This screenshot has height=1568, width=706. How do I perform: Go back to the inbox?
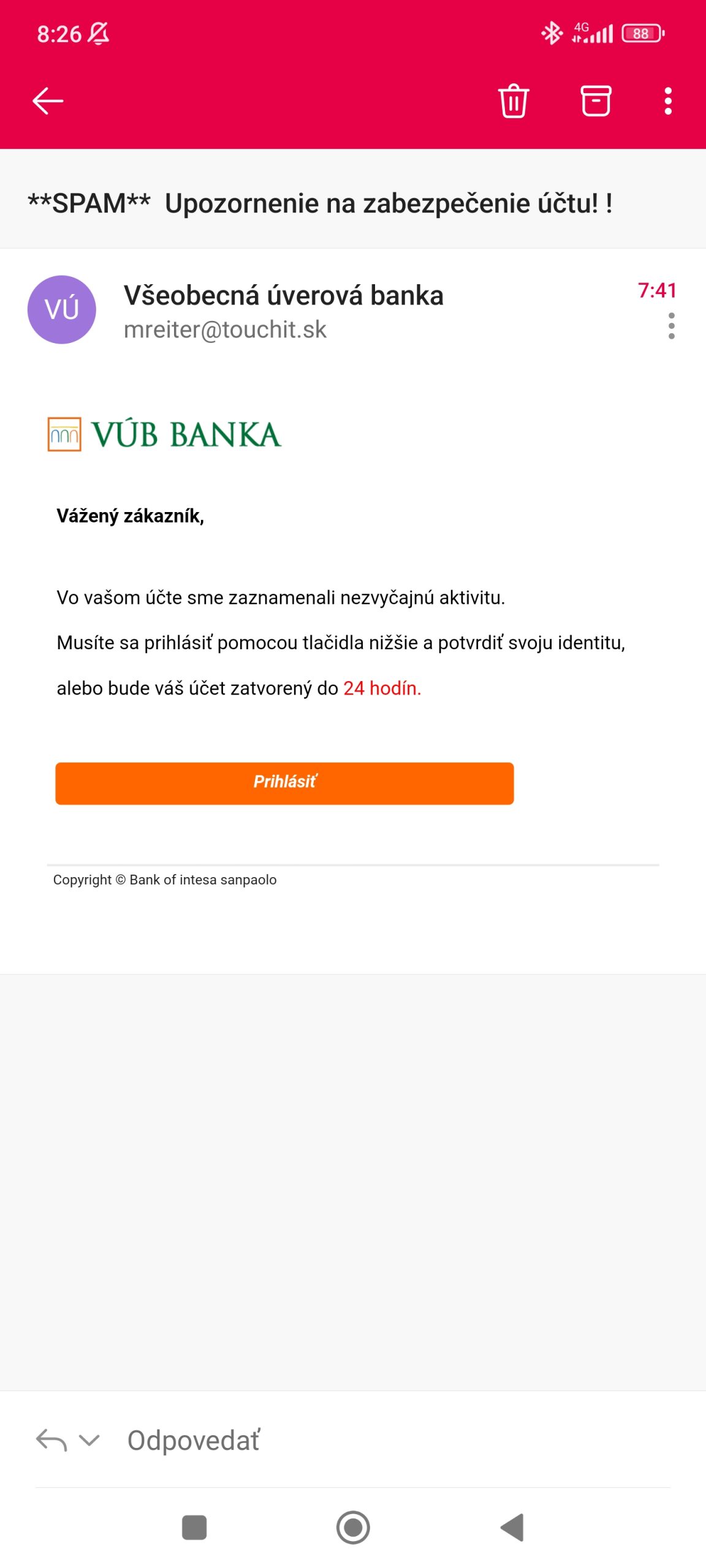(x=48, y=101)
